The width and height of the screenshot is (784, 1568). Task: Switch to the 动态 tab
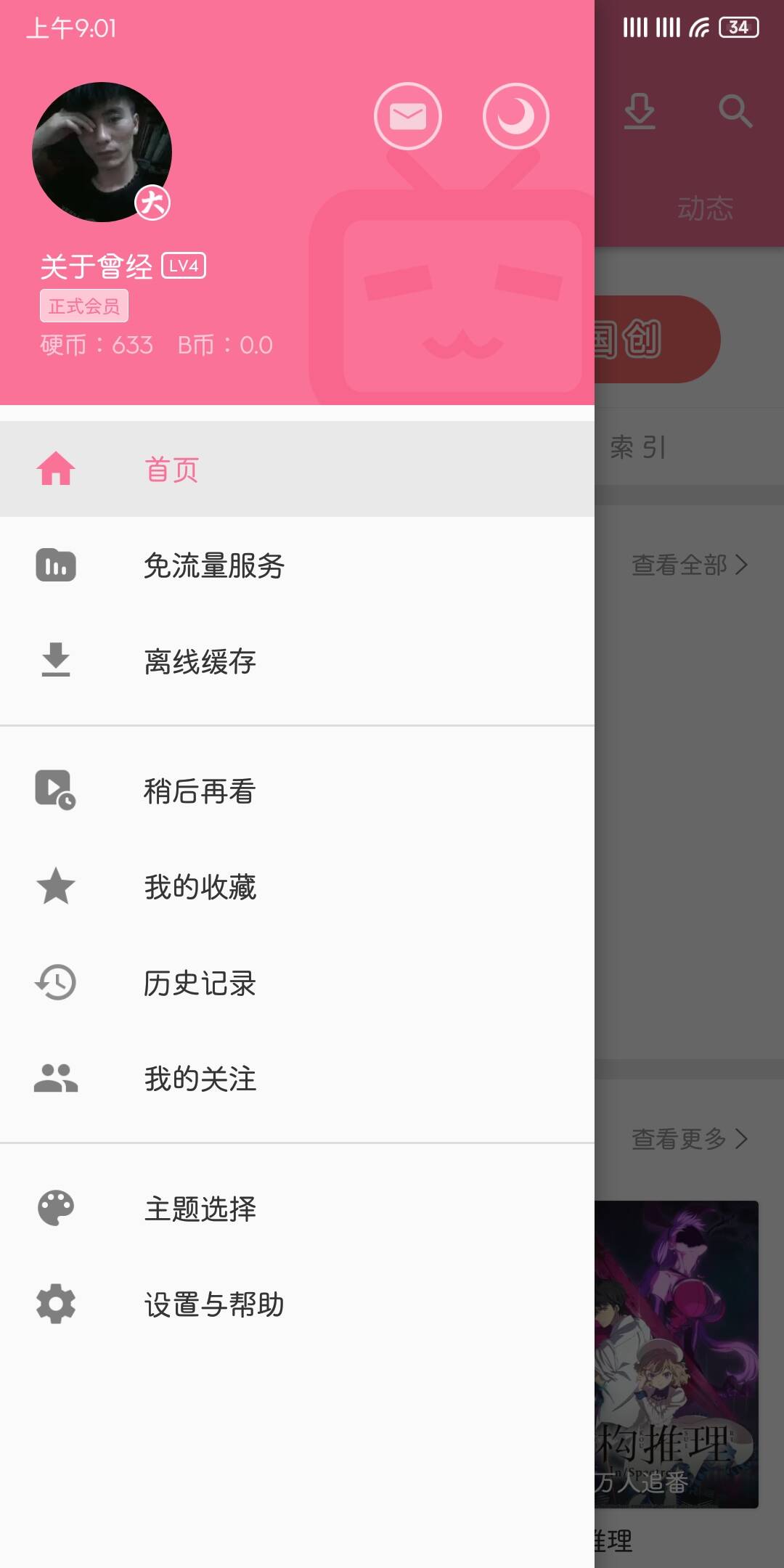(x=705, y=209)
